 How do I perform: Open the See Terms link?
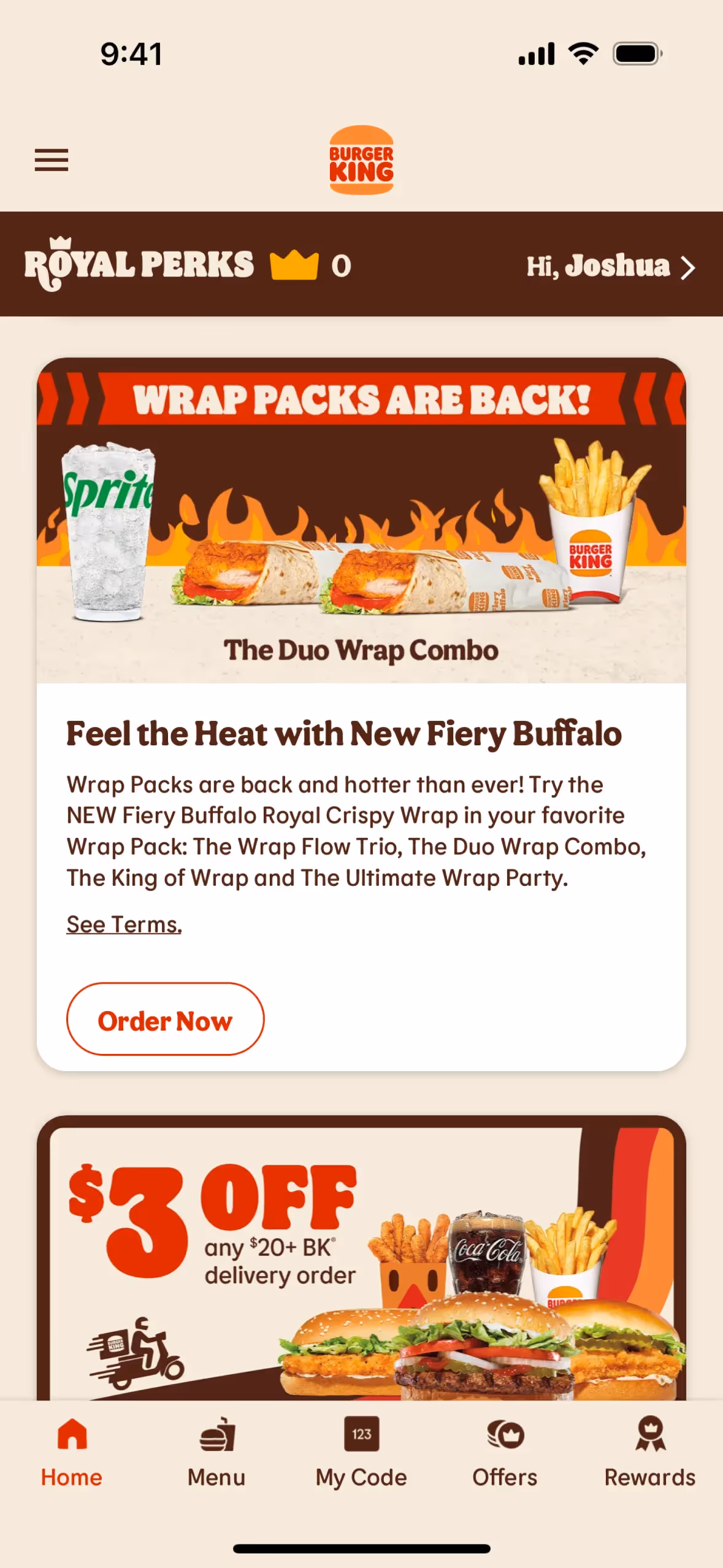click(124, 924)
